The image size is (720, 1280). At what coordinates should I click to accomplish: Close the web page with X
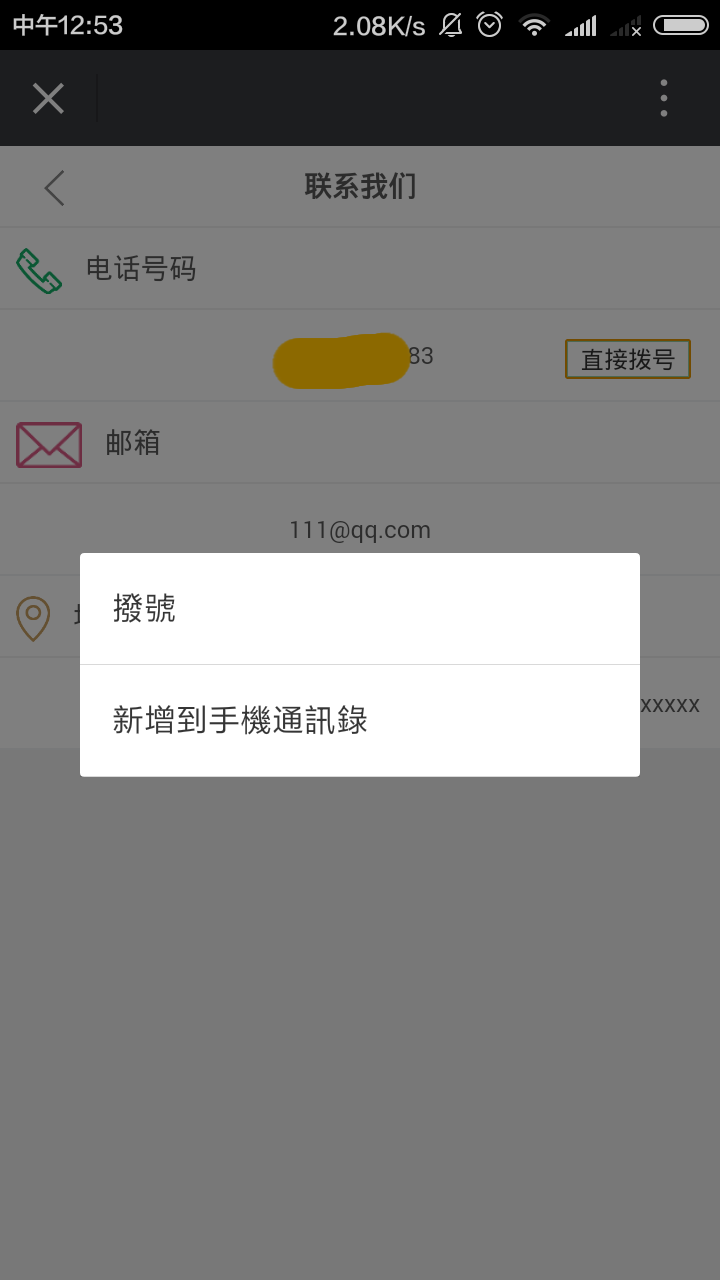click(48, 98)
